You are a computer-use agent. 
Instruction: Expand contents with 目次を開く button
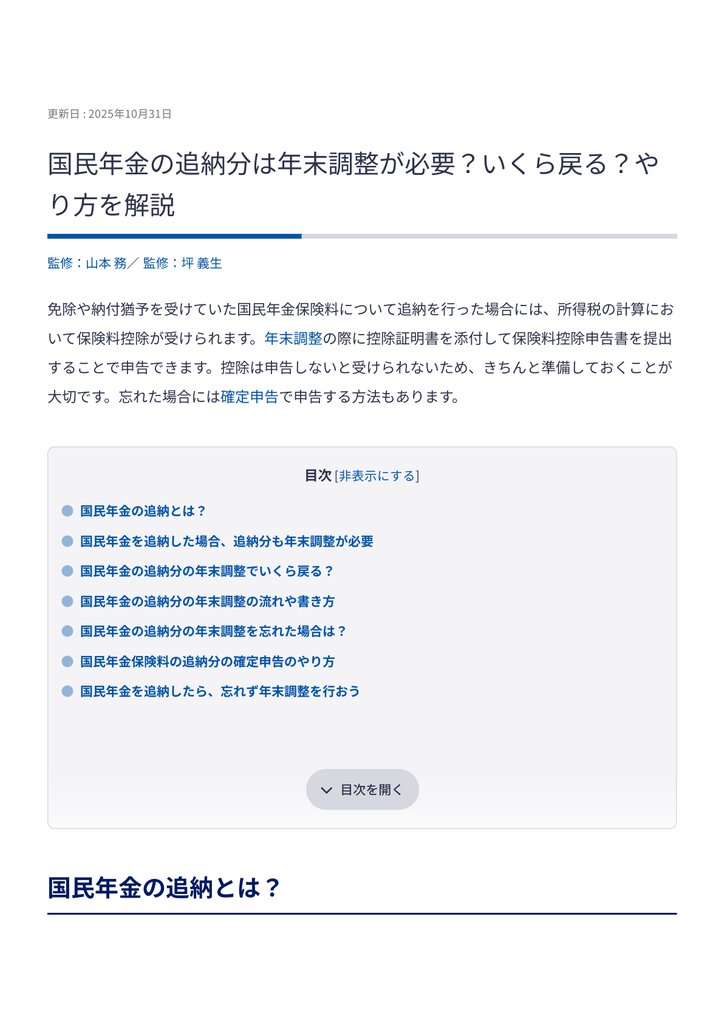click(362, 790)
